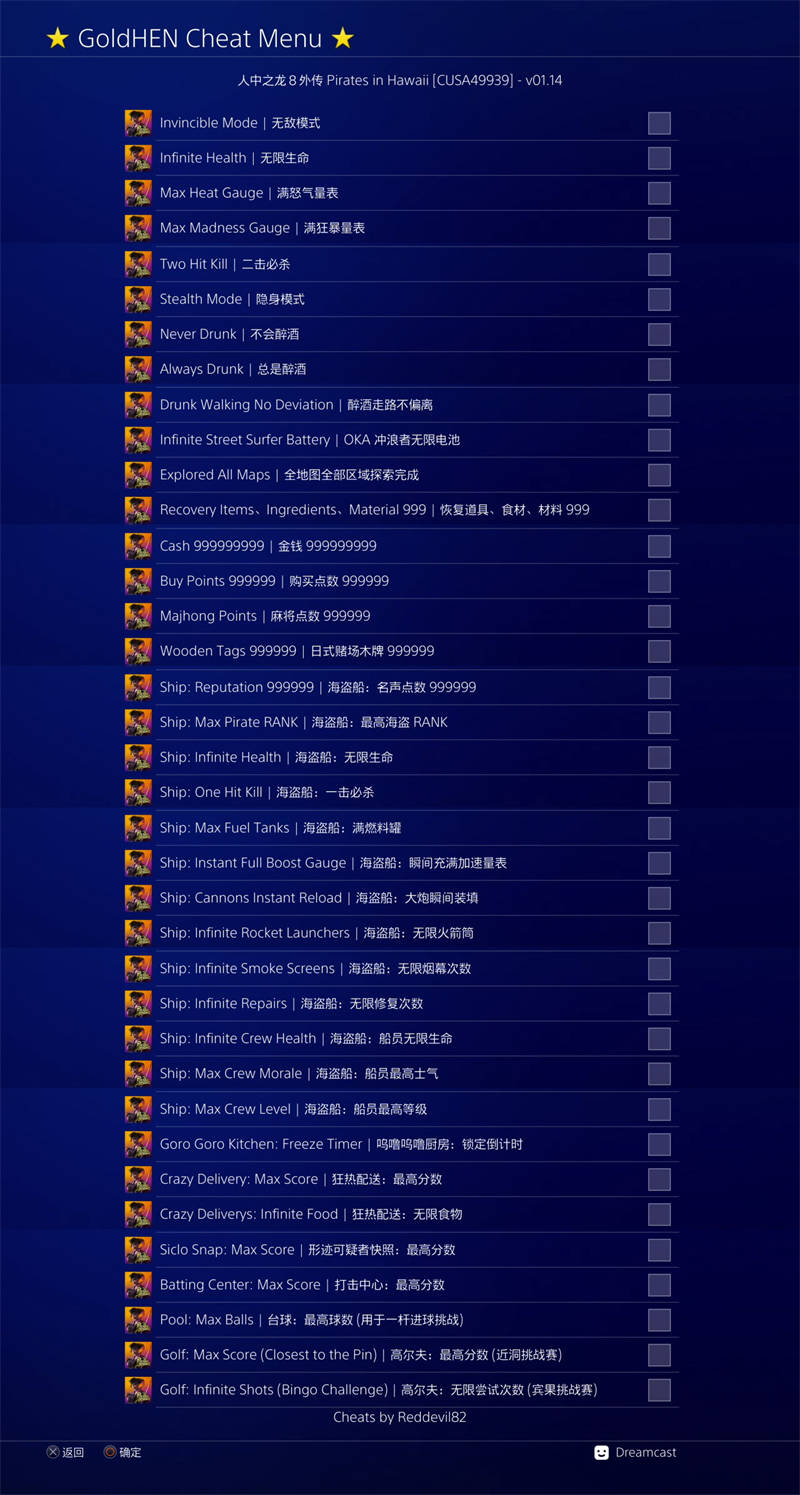
Task: Tick Explored All Maps checkbox
Action: pyautogui.click(x=659, y=475)
